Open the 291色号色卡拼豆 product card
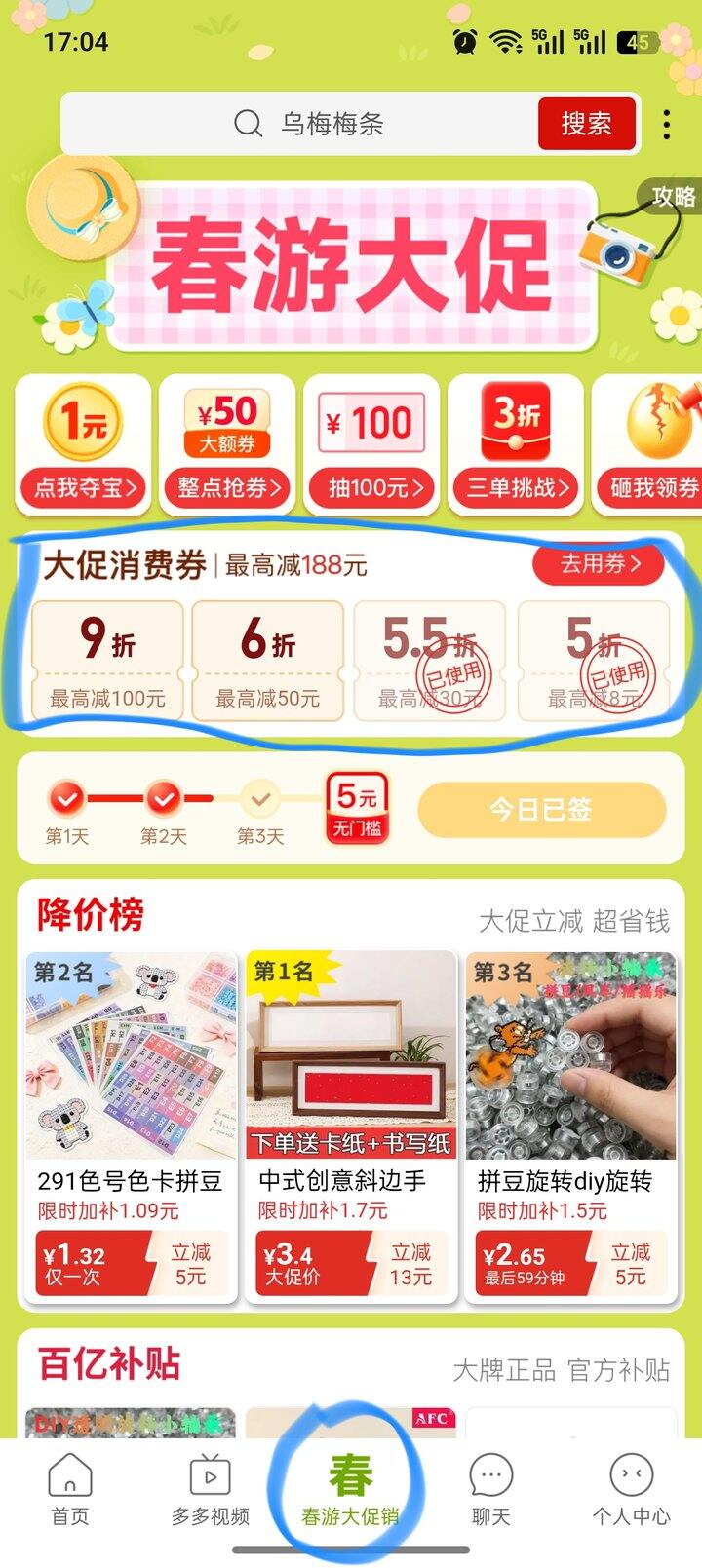 point(131,1128)
